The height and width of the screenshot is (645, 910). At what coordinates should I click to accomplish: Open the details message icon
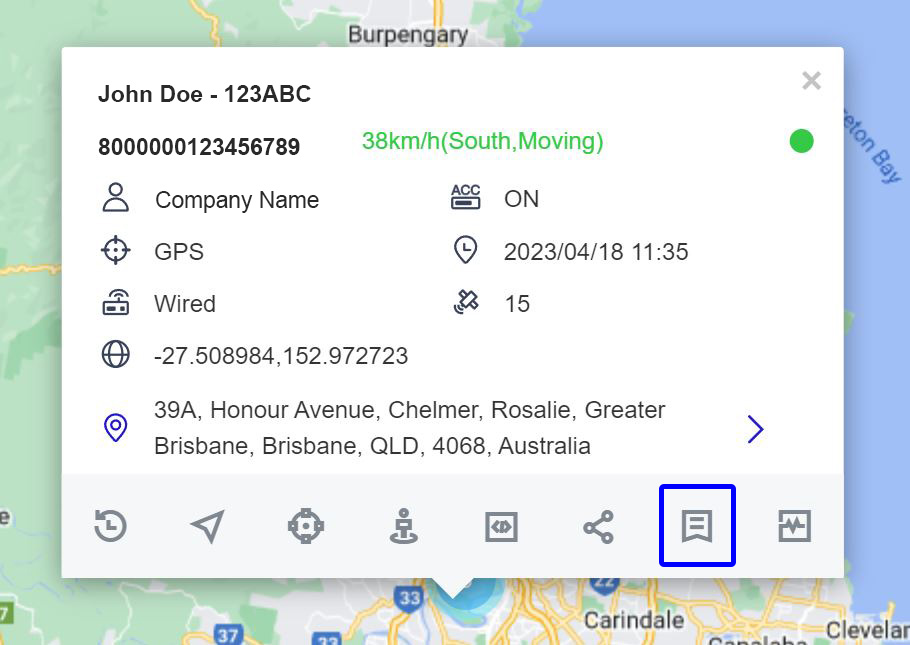point(697,526)
